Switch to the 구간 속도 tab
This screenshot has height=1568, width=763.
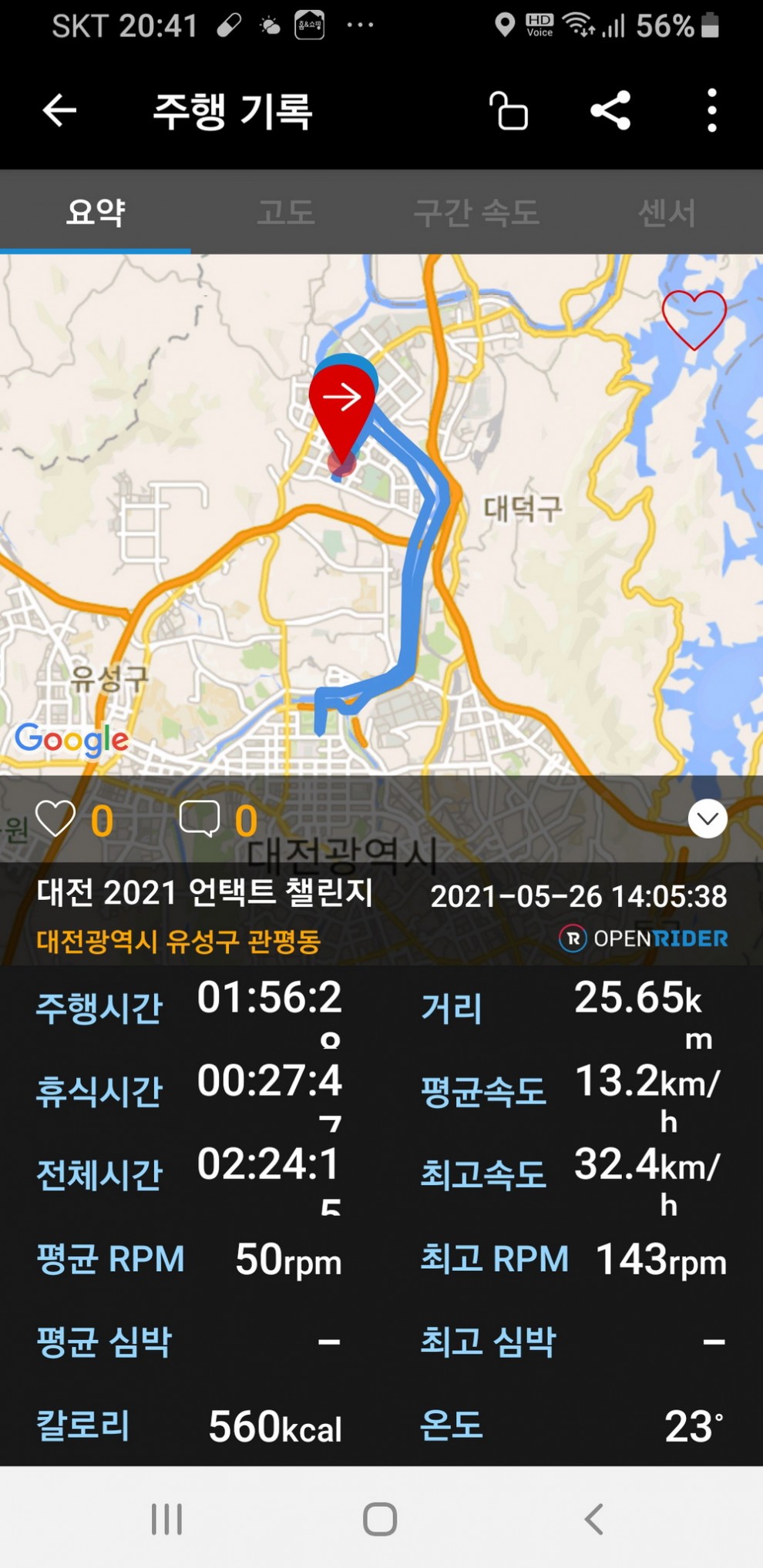pyautogui.click(x=476, y=212)
